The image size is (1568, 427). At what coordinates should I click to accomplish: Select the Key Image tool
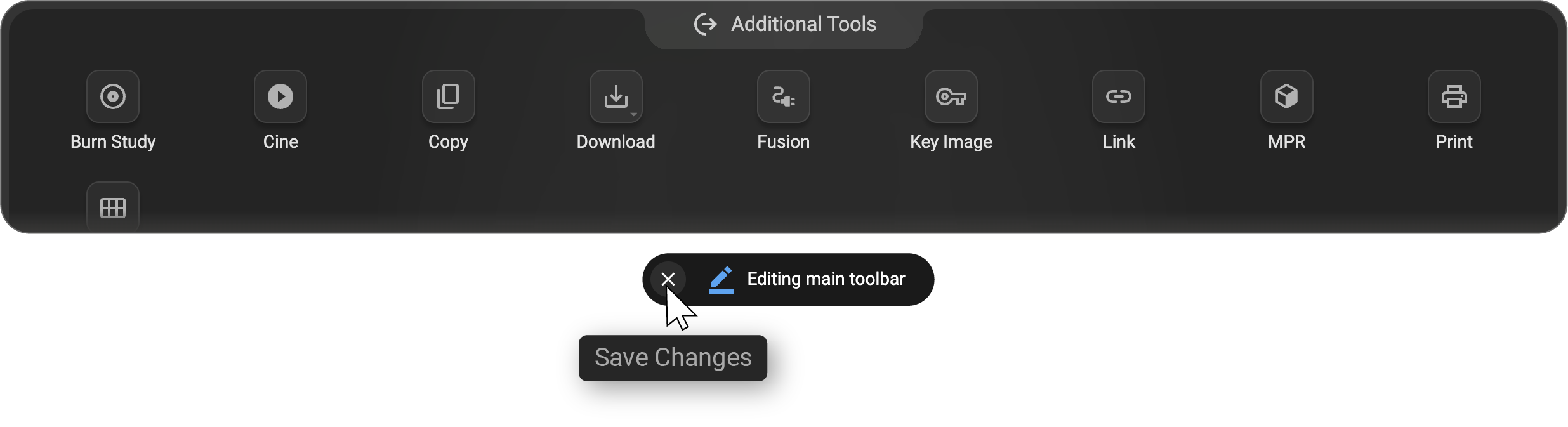click(x=951, y=96)
